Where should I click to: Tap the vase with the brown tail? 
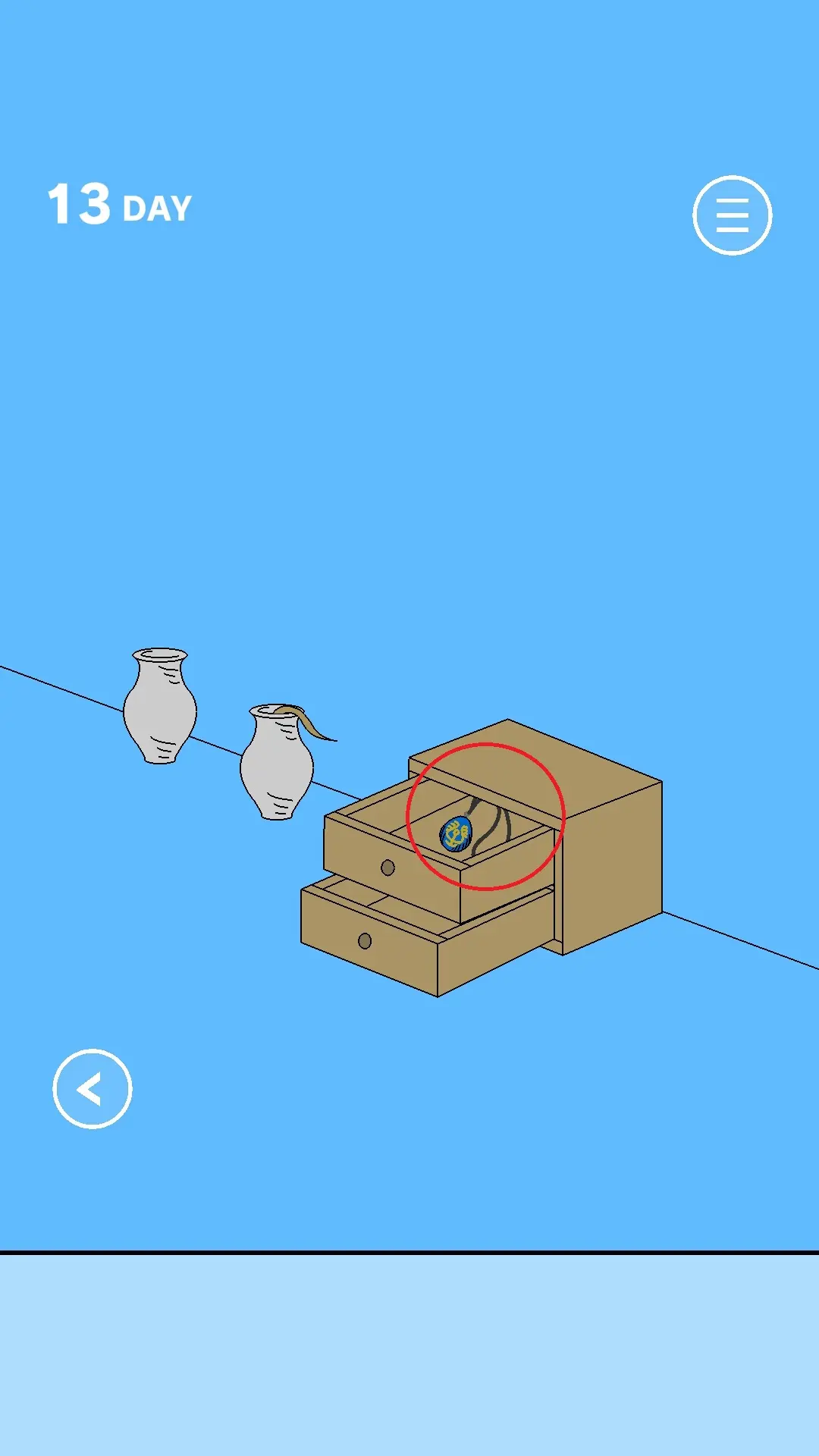(277, 766)
